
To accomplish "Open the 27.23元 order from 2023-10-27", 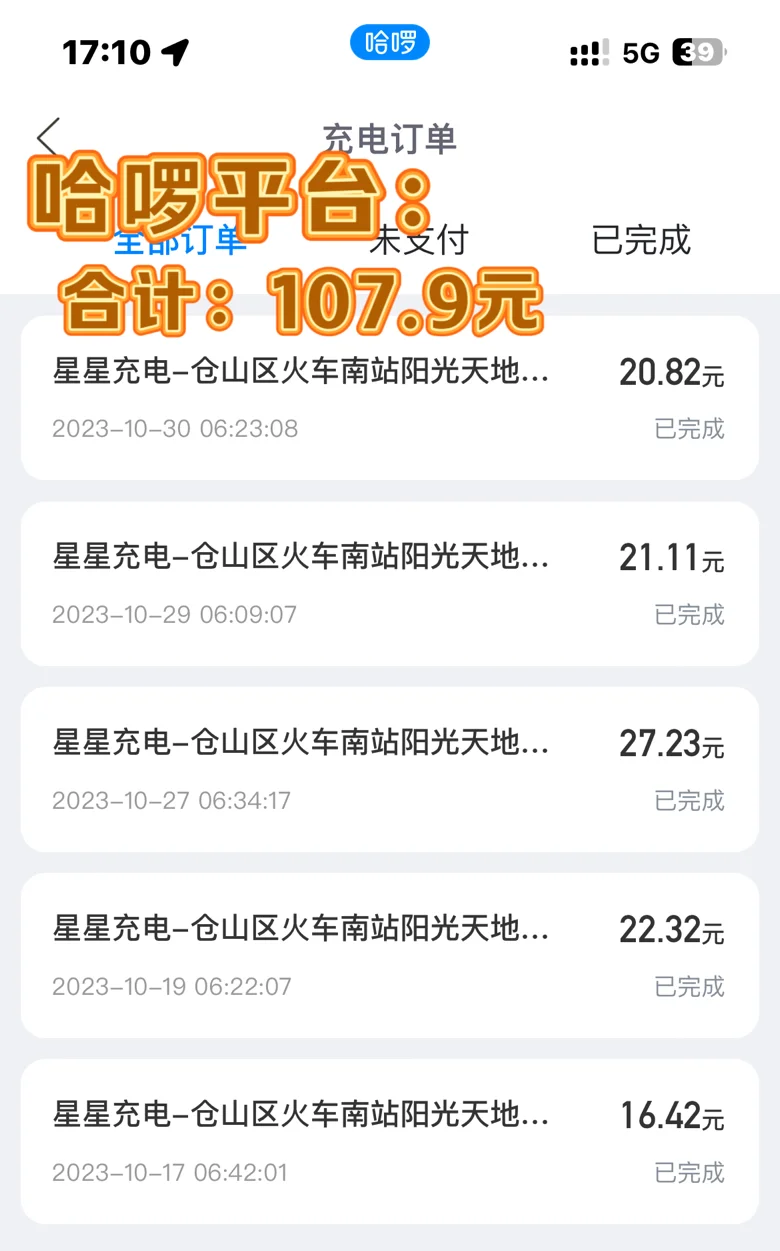I will coord(390,769).
